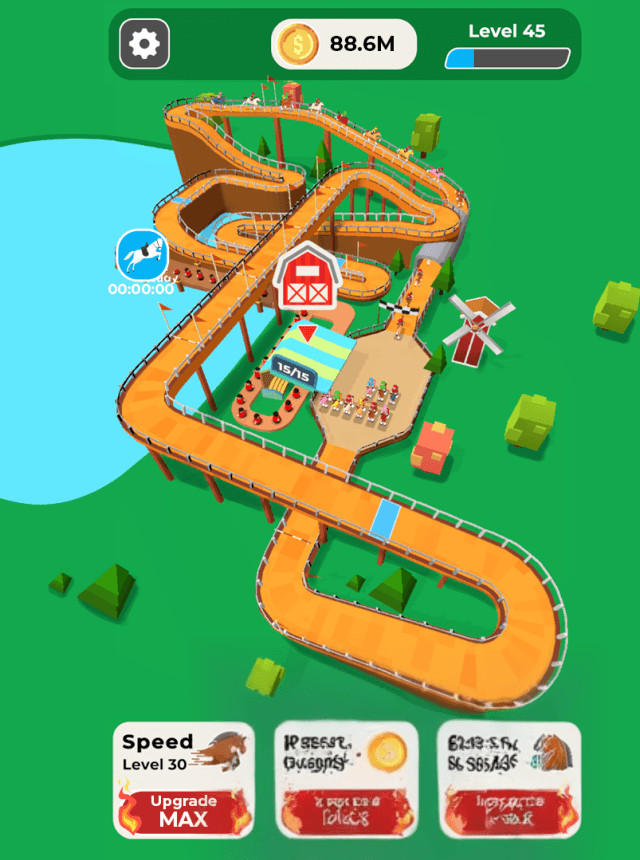Viewport: 640px width, 860px height.
Task: Tap the coin upgrade card's red button
Action: (345, 810)
